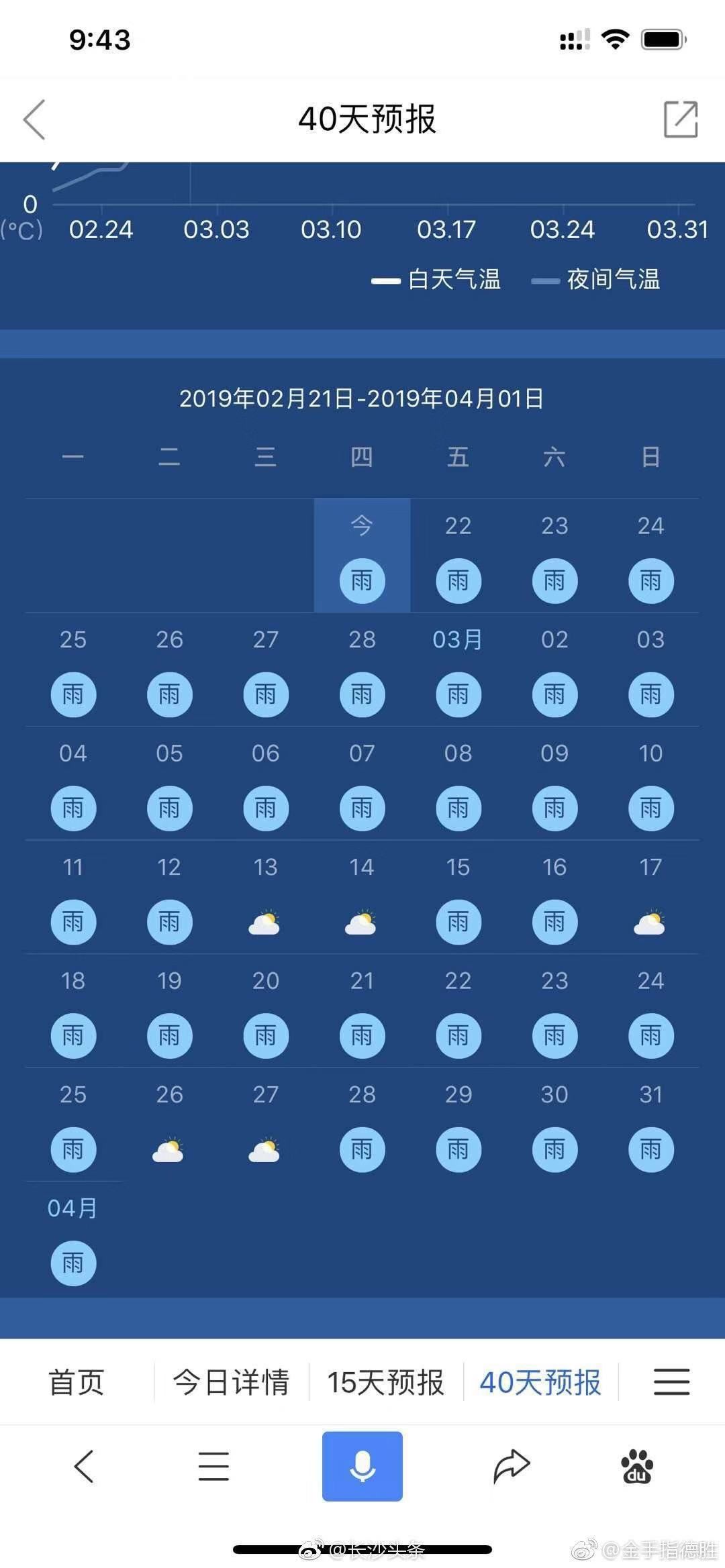
Task: Start voice search with the microphone button
Action: tap(362, 1466)
